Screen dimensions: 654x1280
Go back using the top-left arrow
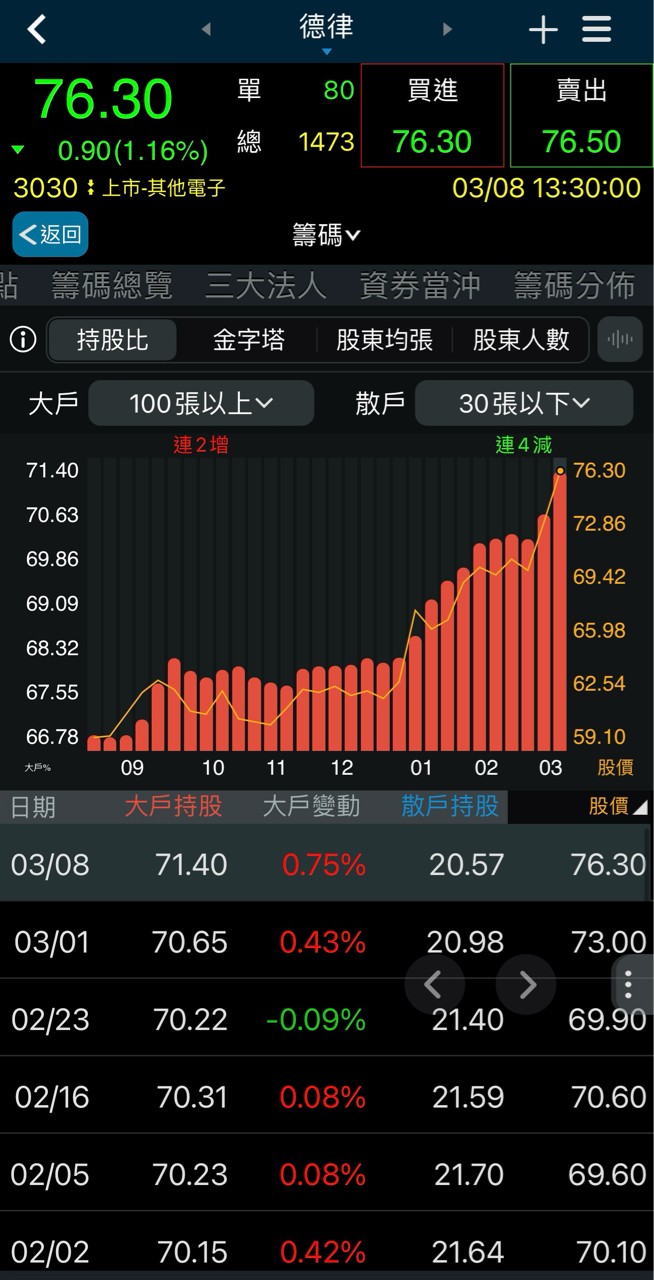[x=37, y=29]
